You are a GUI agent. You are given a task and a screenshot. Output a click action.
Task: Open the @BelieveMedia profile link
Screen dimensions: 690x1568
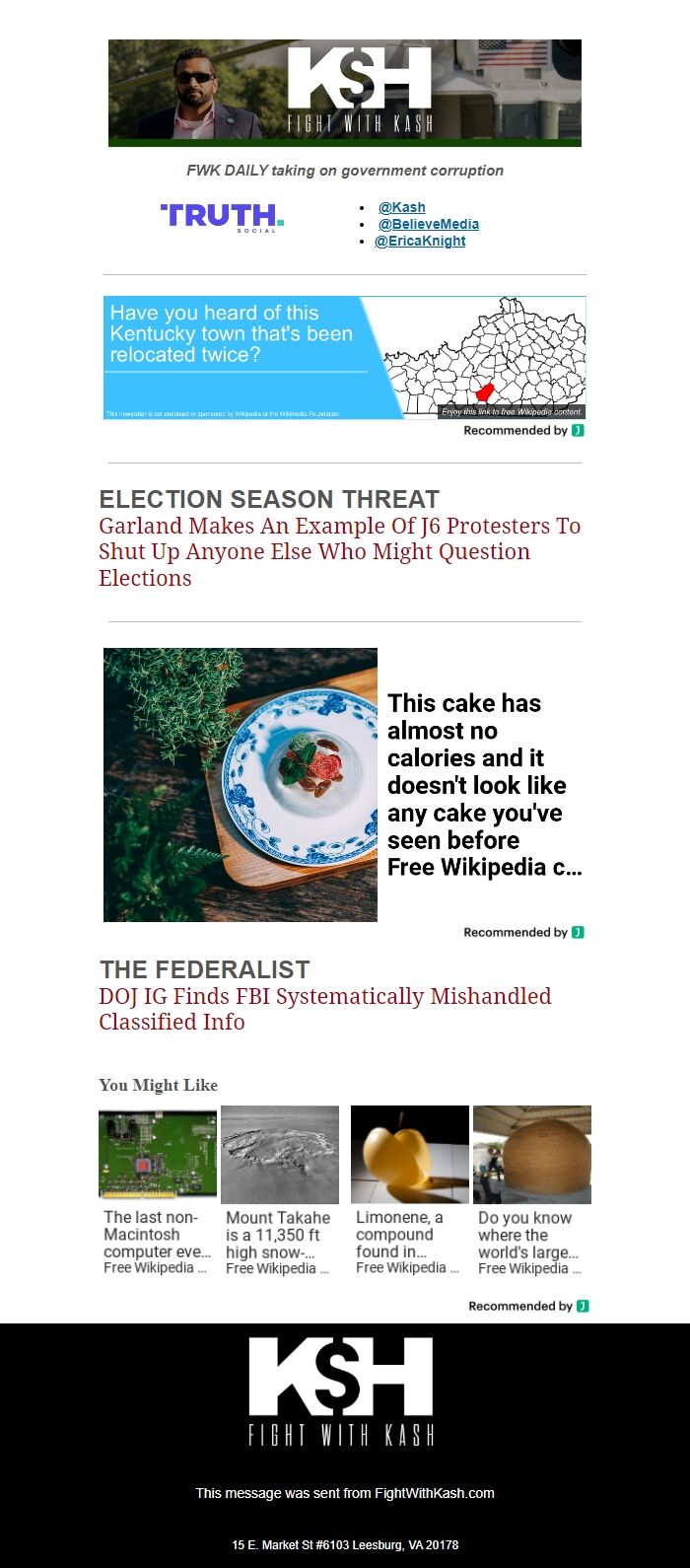coord(429,224)
